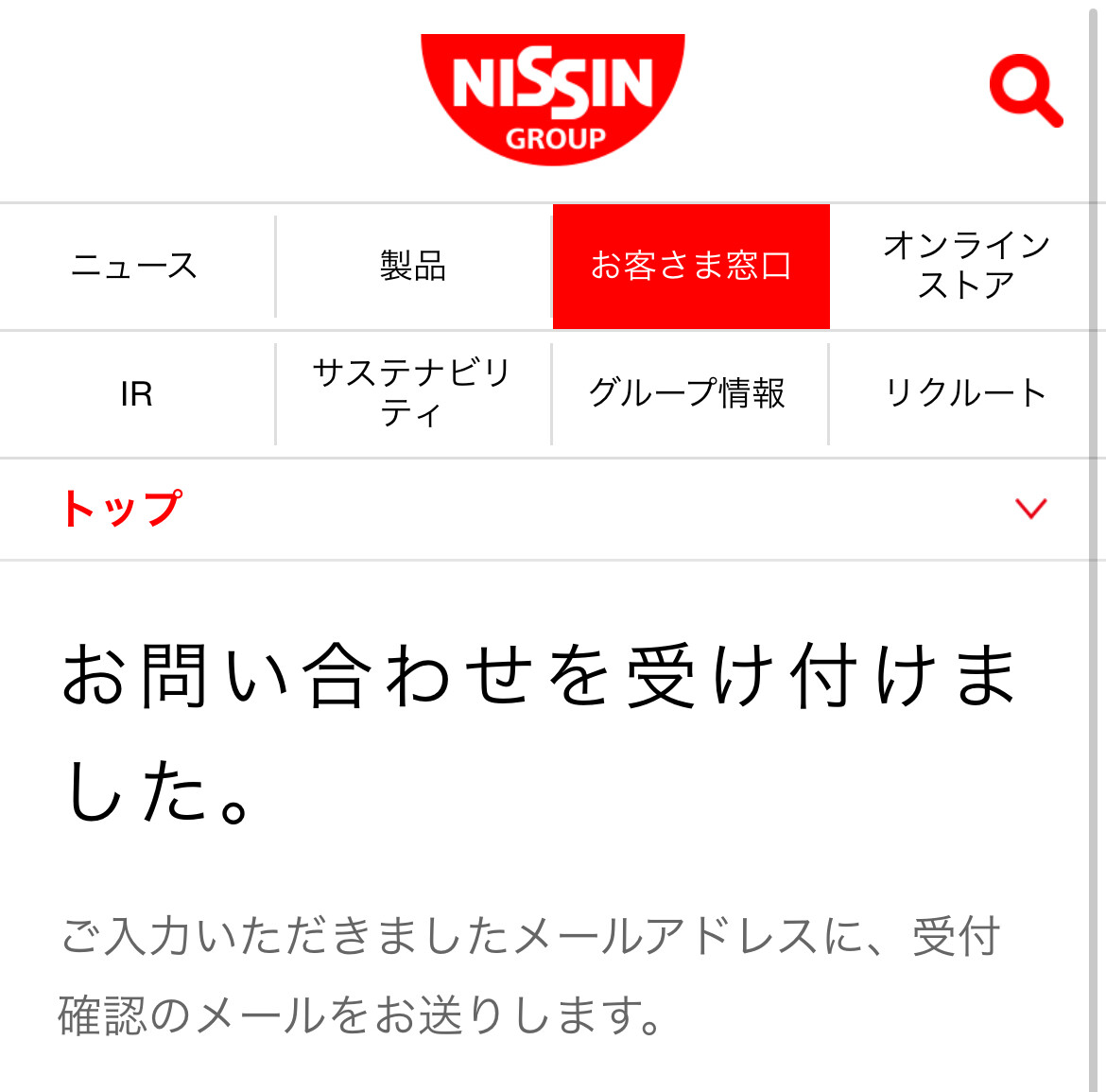Select the お客さま窓口 tab
Image resolution: width=1106 pixels, height=1092 pixels.
[x=691, y=267]
